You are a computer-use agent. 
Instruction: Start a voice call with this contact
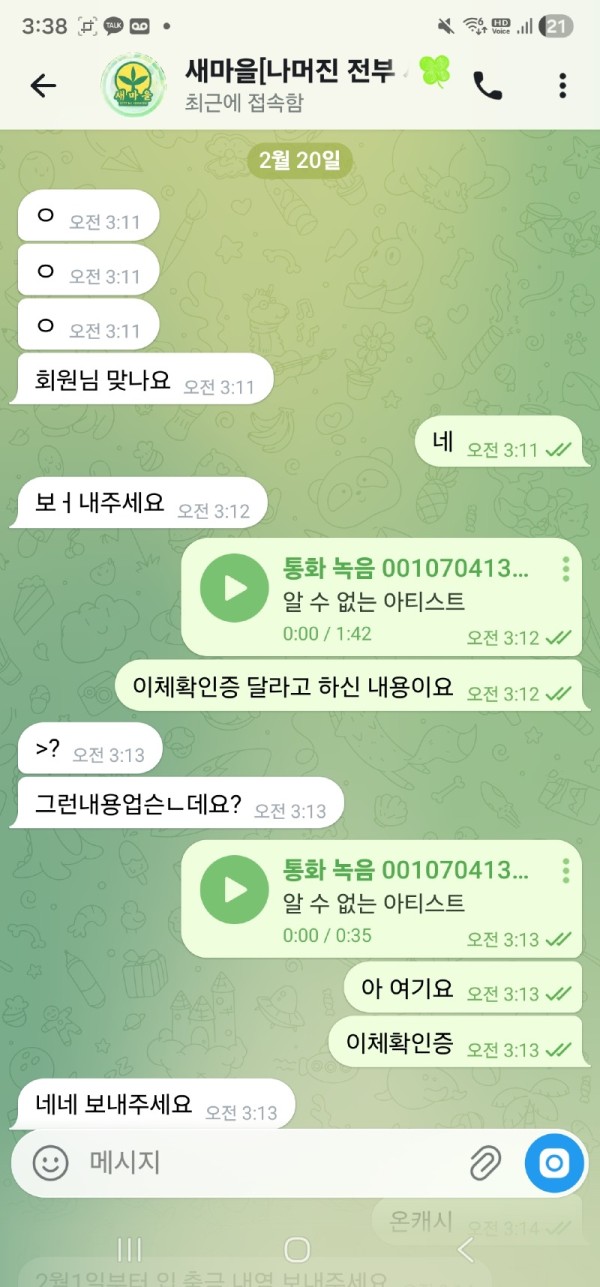(487, 87)
